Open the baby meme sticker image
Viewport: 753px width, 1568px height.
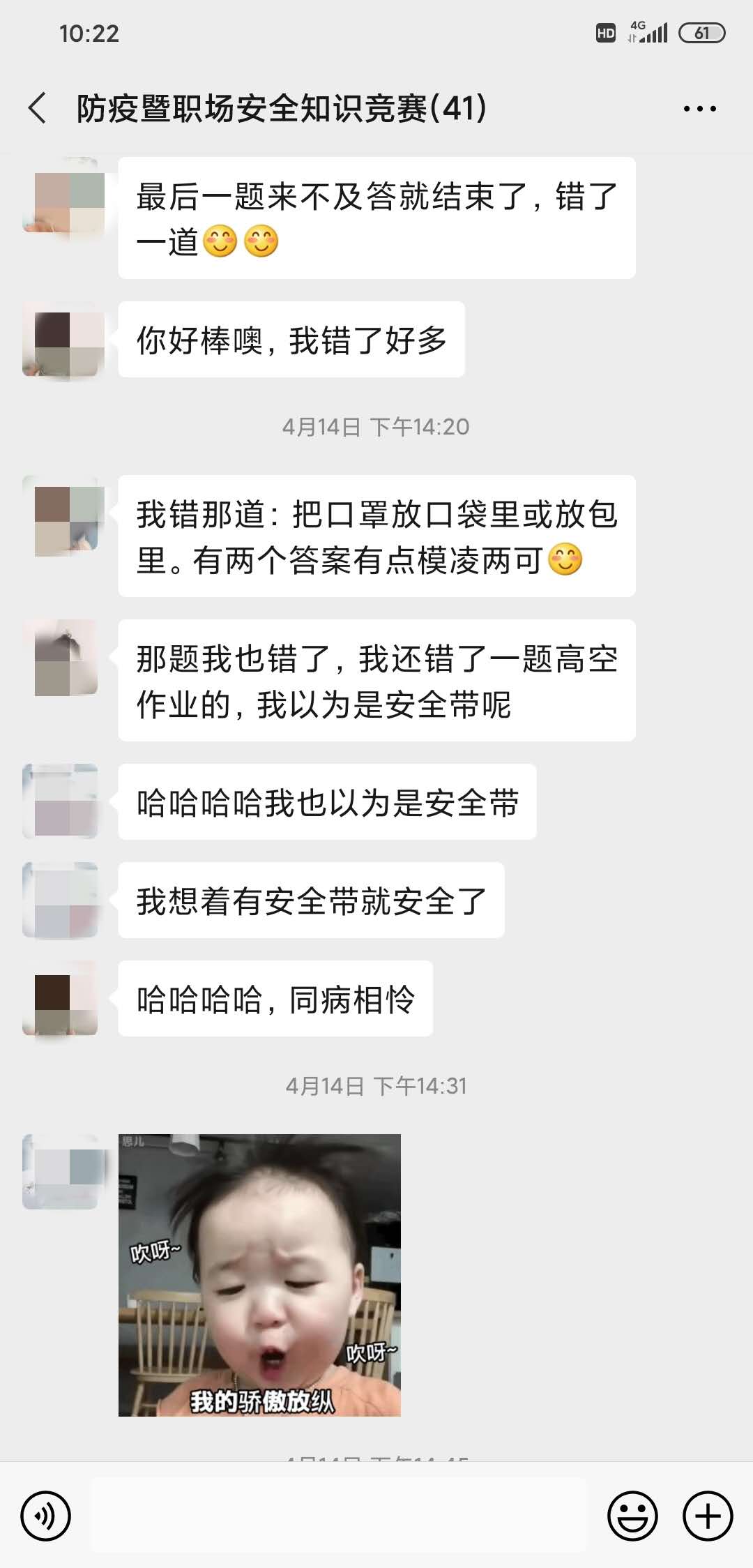[259, 1275]
